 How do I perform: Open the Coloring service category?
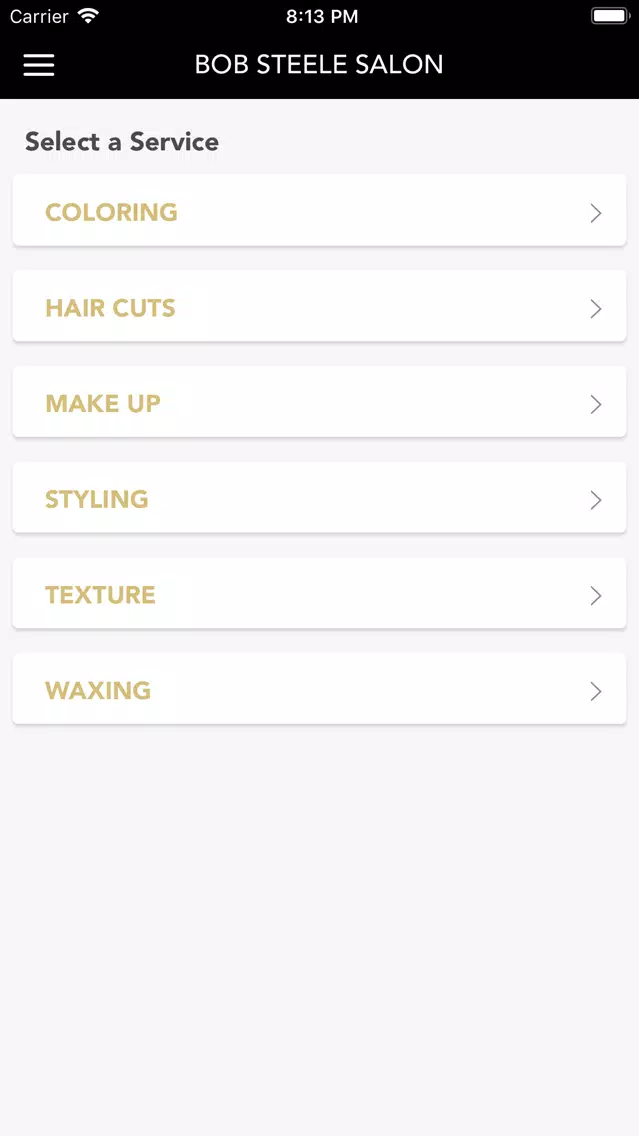point(320,210)
